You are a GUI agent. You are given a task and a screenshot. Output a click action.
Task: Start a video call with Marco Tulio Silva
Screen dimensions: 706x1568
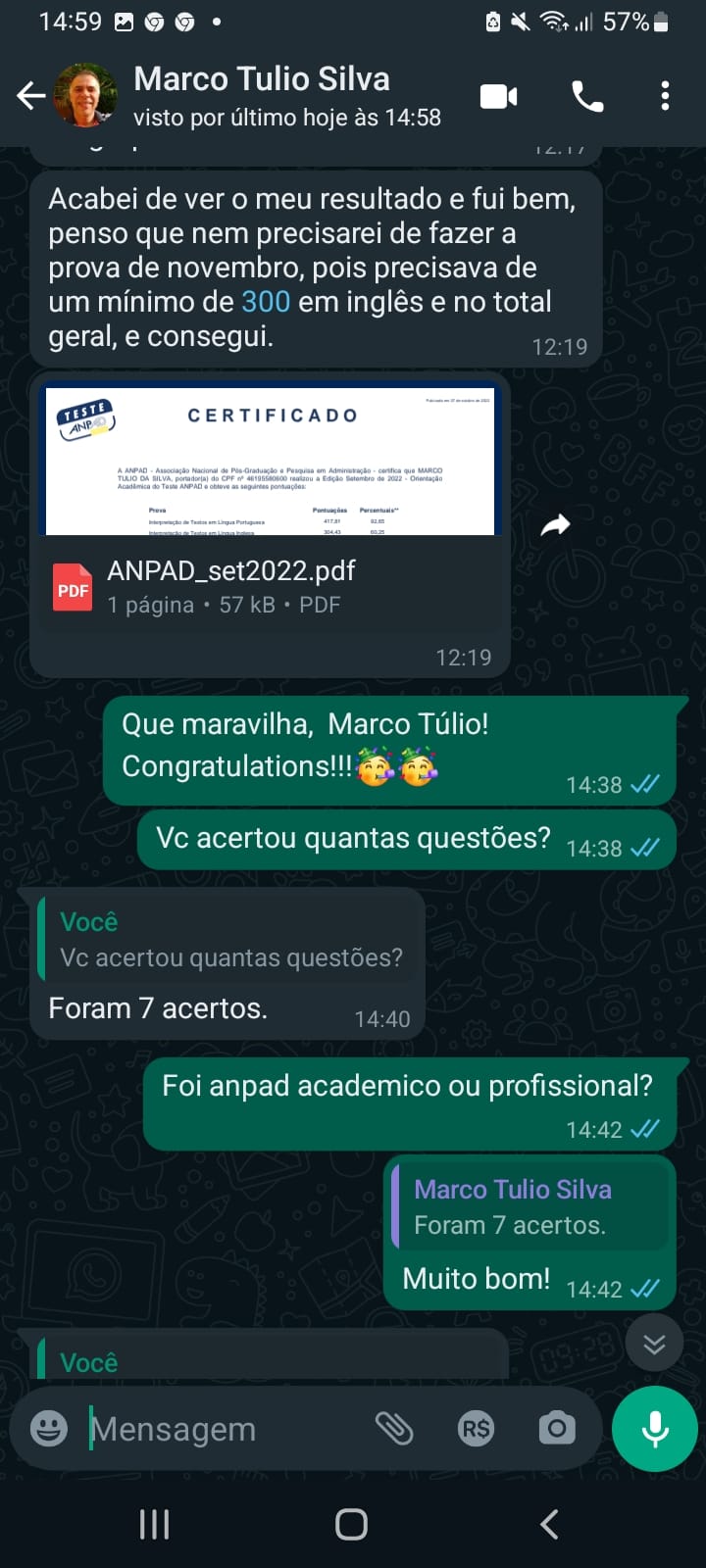[x=499, y=95]
